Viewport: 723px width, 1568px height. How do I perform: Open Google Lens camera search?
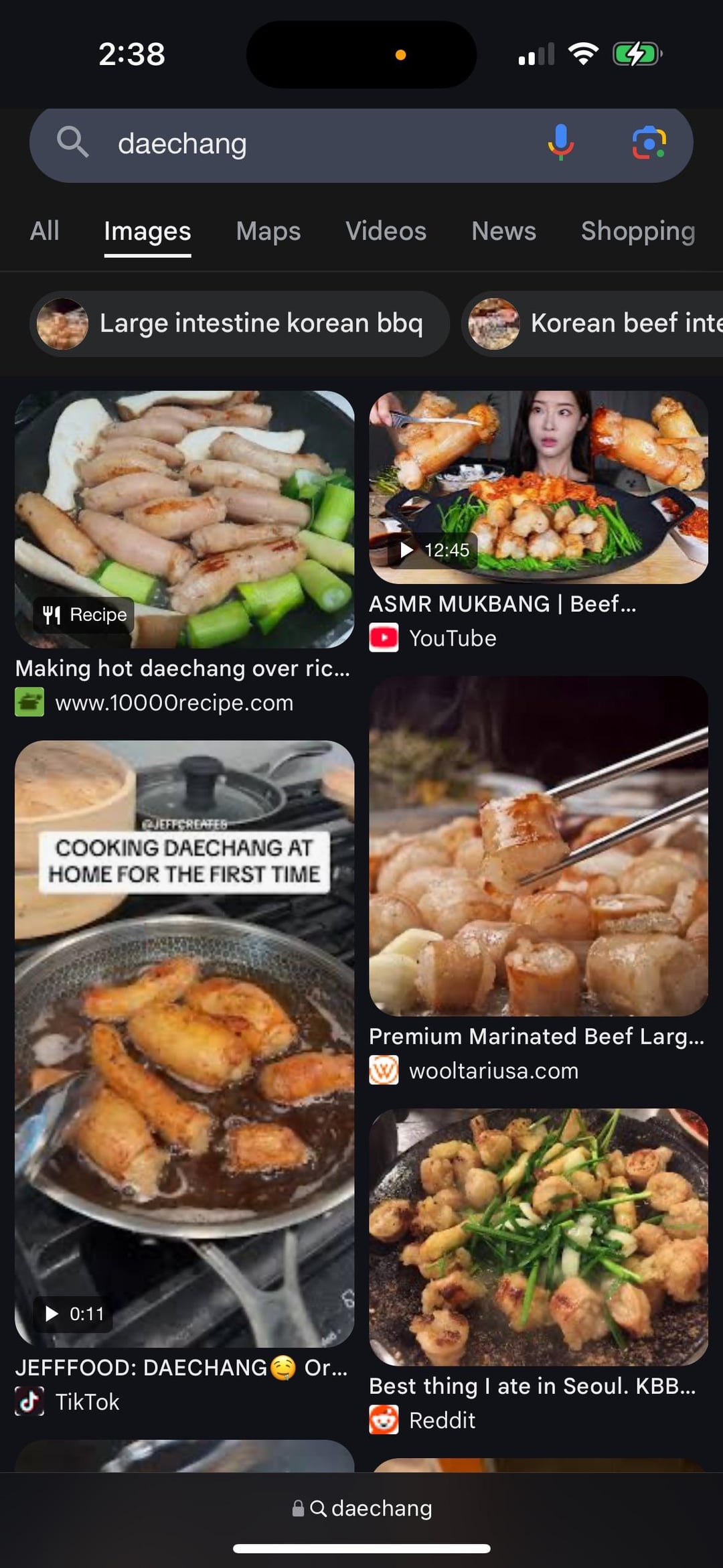point(649,143)
